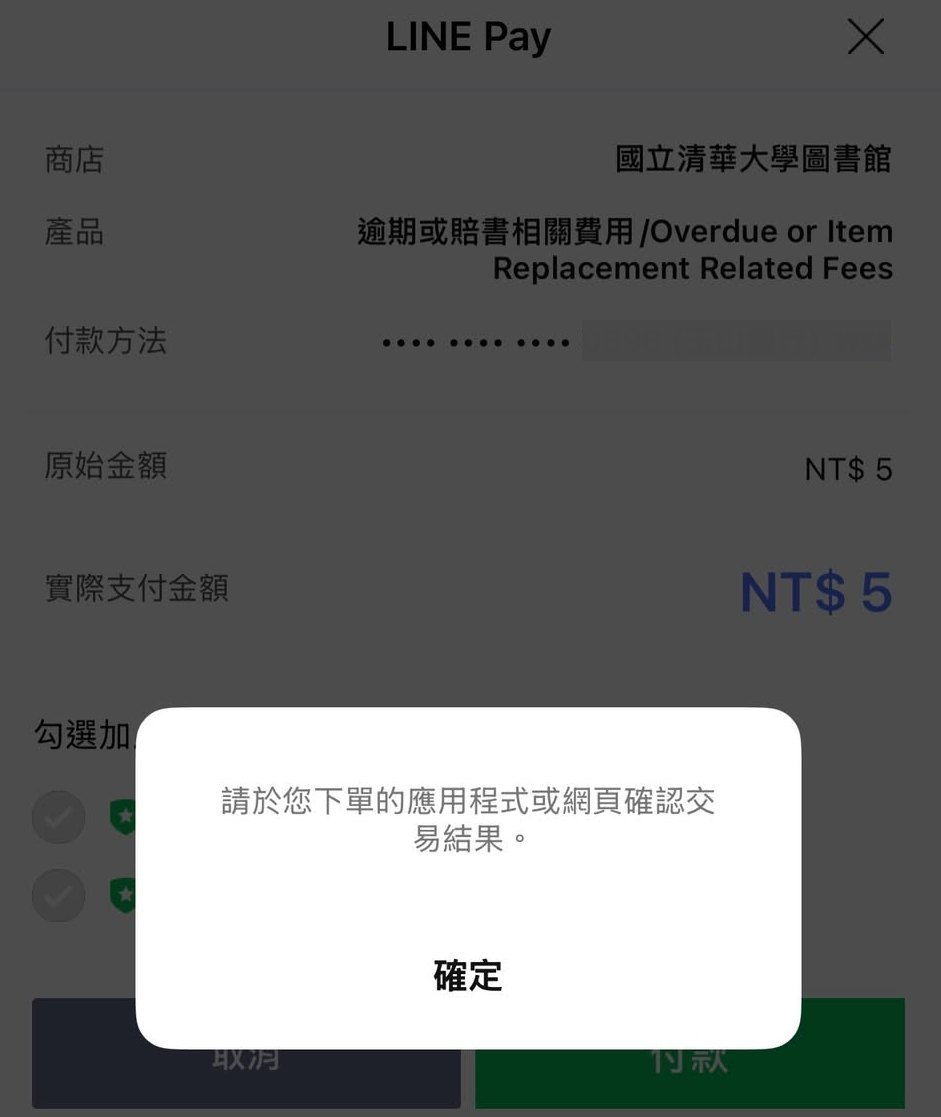Image resolution: width=941 pixels, height=1117 pixels.
Task: Confirm the dialog with 確定
Action: (x=468, y=975)
